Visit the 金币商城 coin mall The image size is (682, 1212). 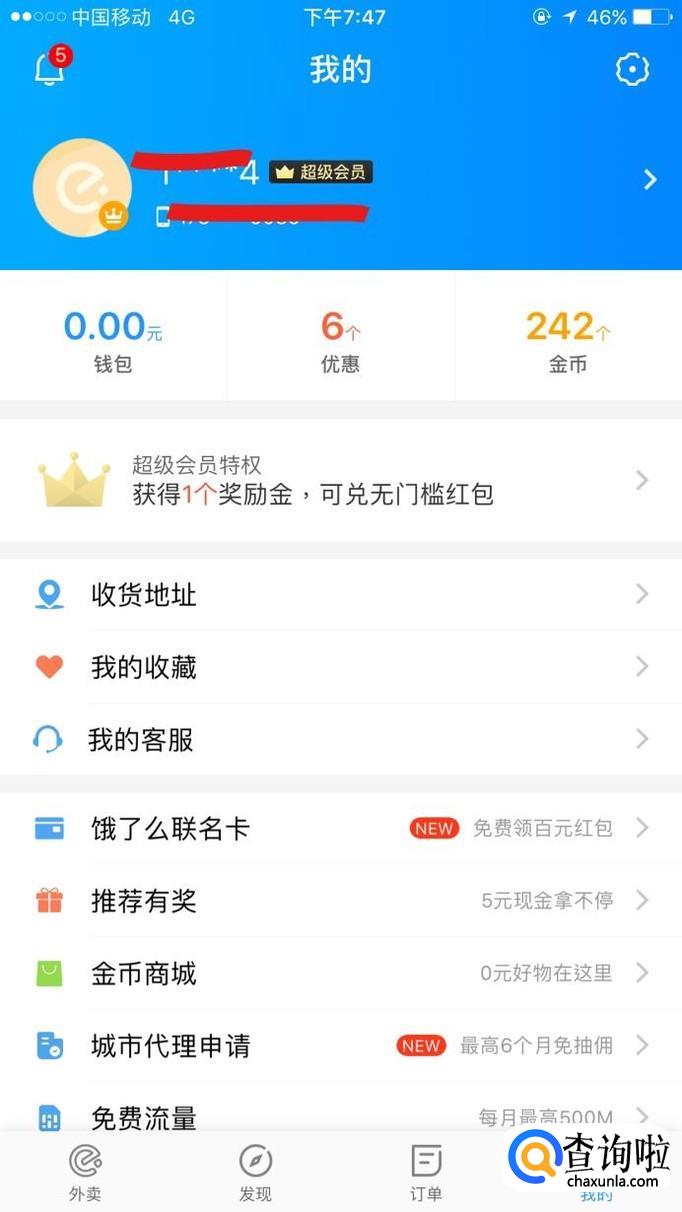(x=340, y=973)
